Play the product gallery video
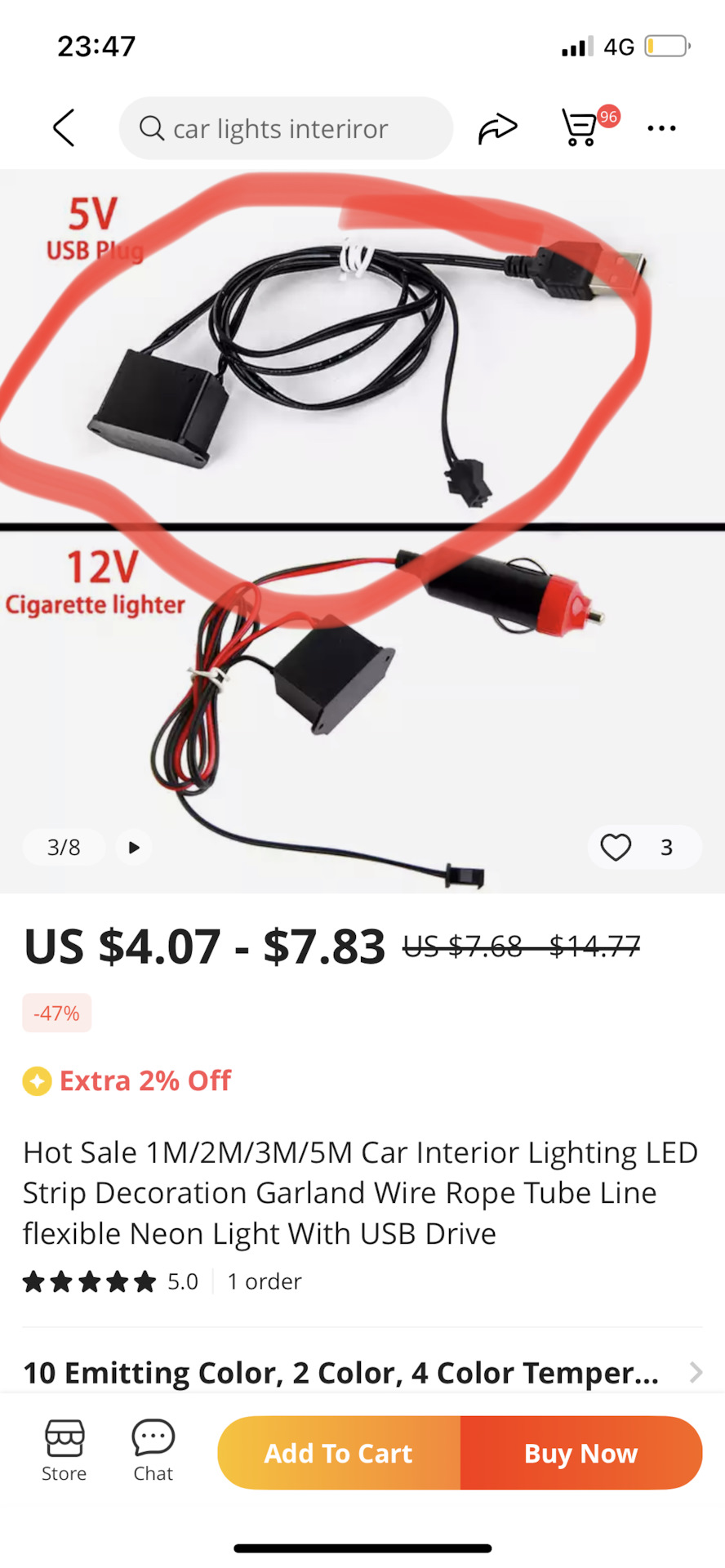725x1568 pixels. point(134,847)
